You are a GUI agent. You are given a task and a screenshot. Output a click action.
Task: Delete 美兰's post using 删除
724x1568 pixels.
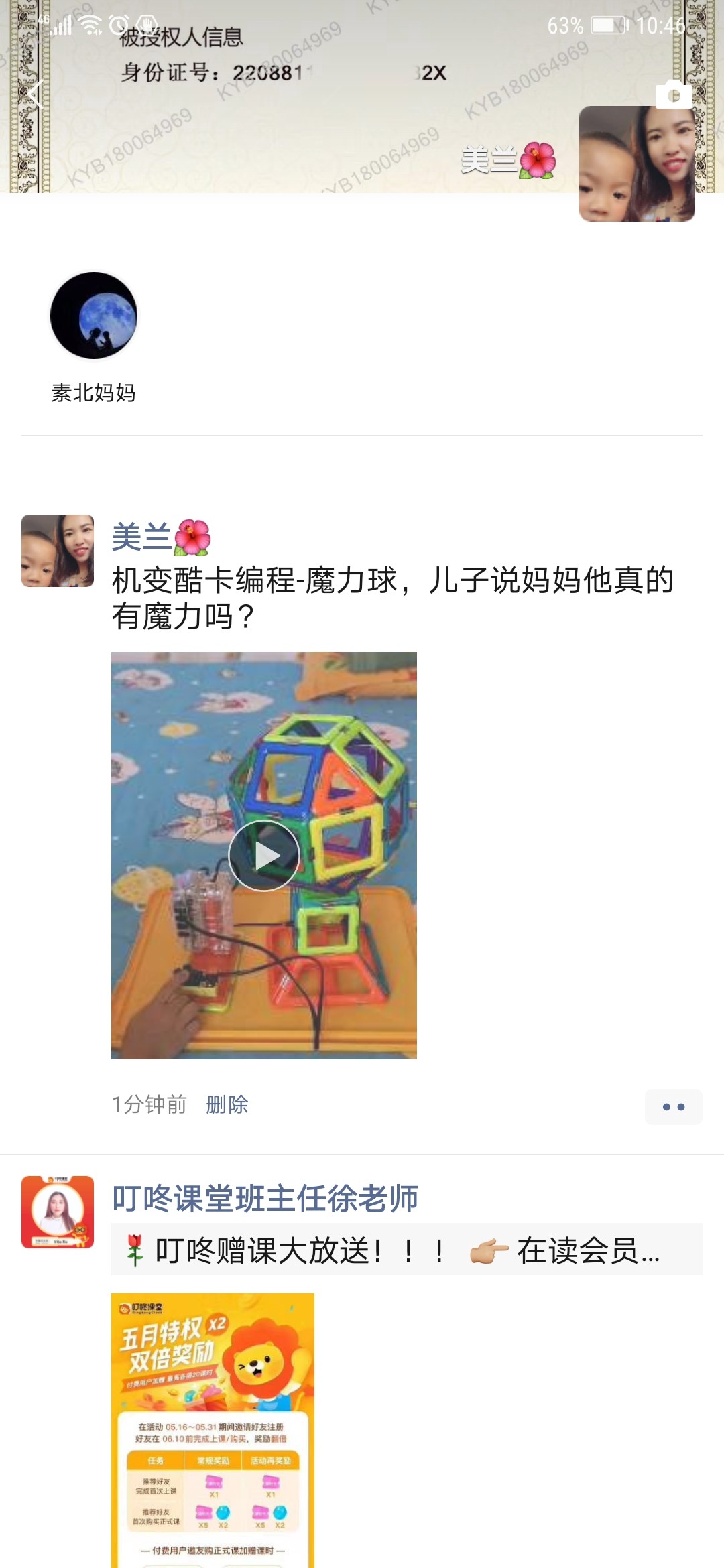coord(227,1104)
